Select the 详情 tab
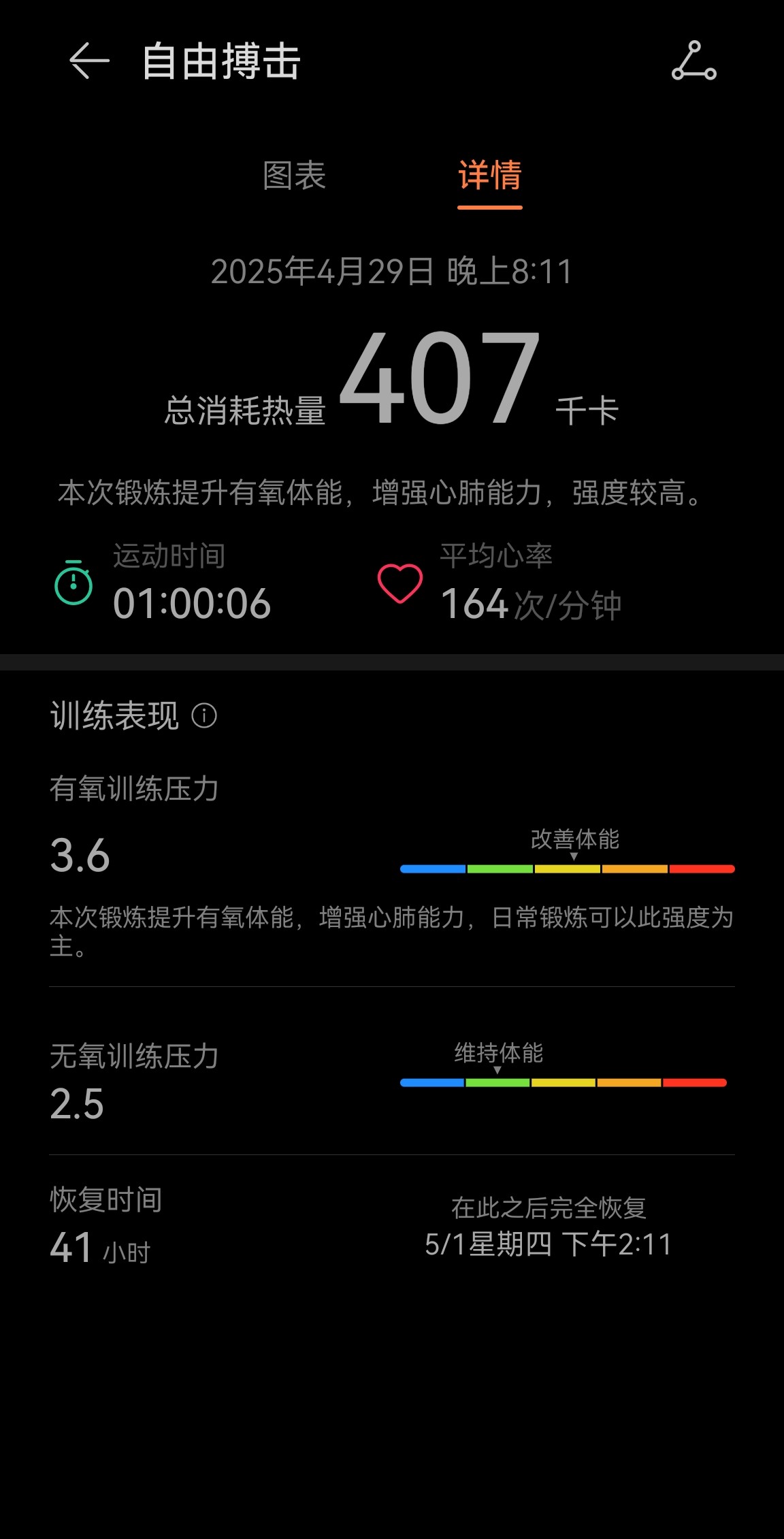Viewport: 784px width, 1539px height. coord(490,176)
